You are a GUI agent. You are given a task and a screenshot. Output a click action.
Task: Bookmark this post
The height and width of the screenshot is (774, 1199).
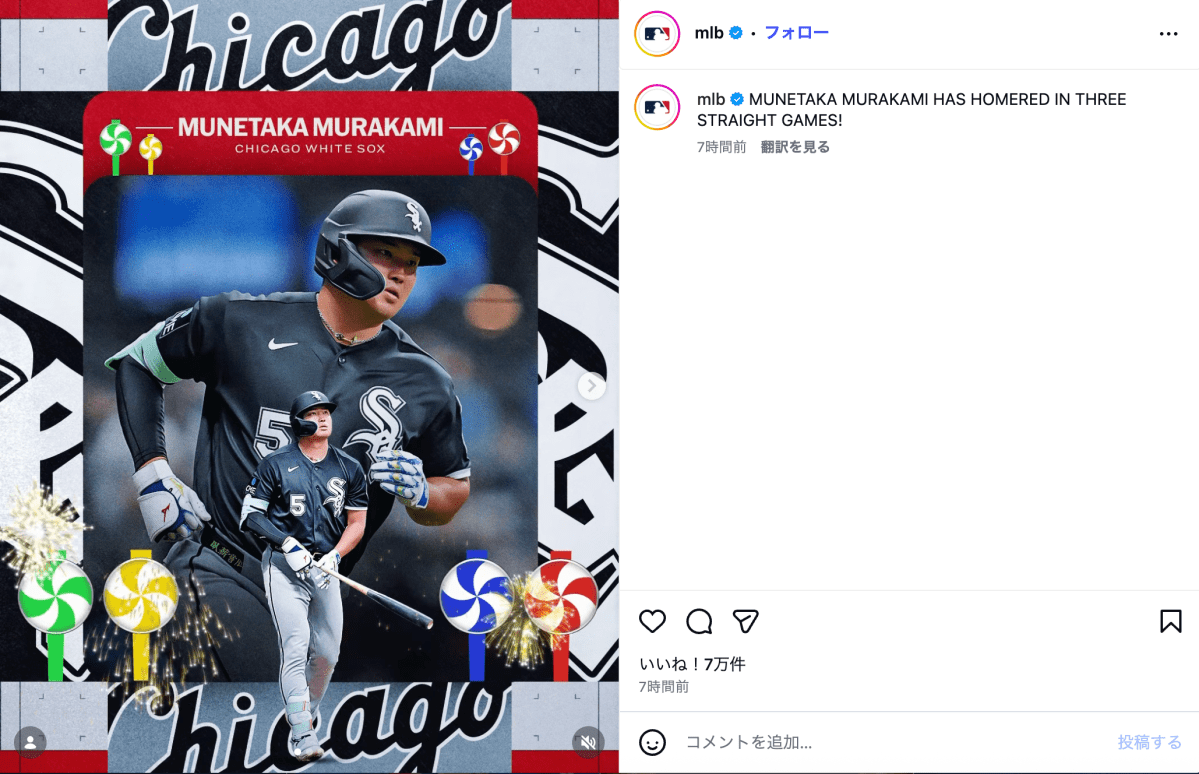coord(1170,621)
